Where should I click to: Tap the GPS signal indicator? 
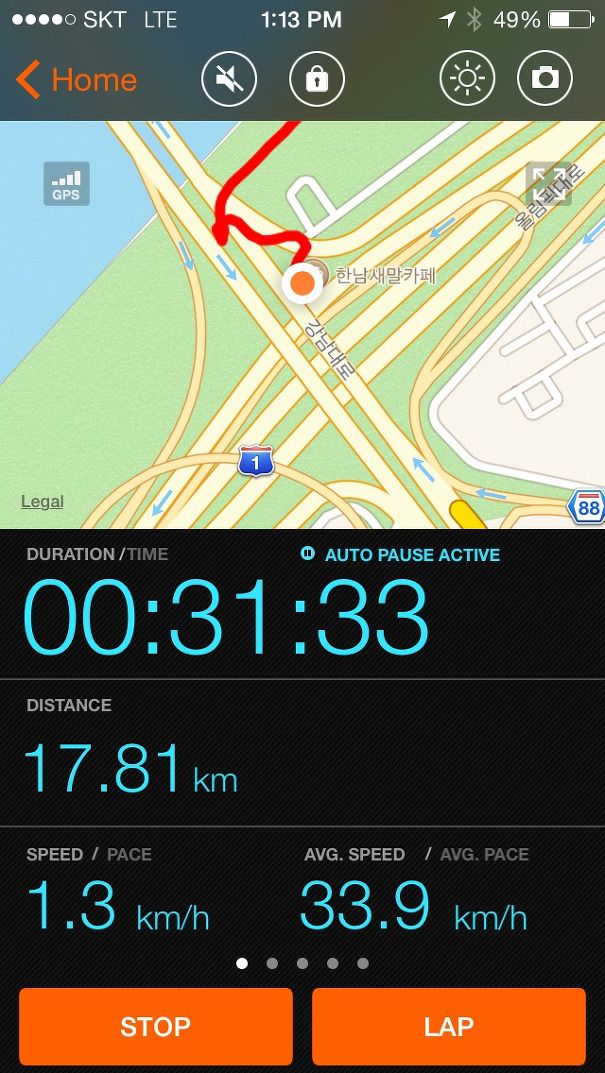click(66, 183)
